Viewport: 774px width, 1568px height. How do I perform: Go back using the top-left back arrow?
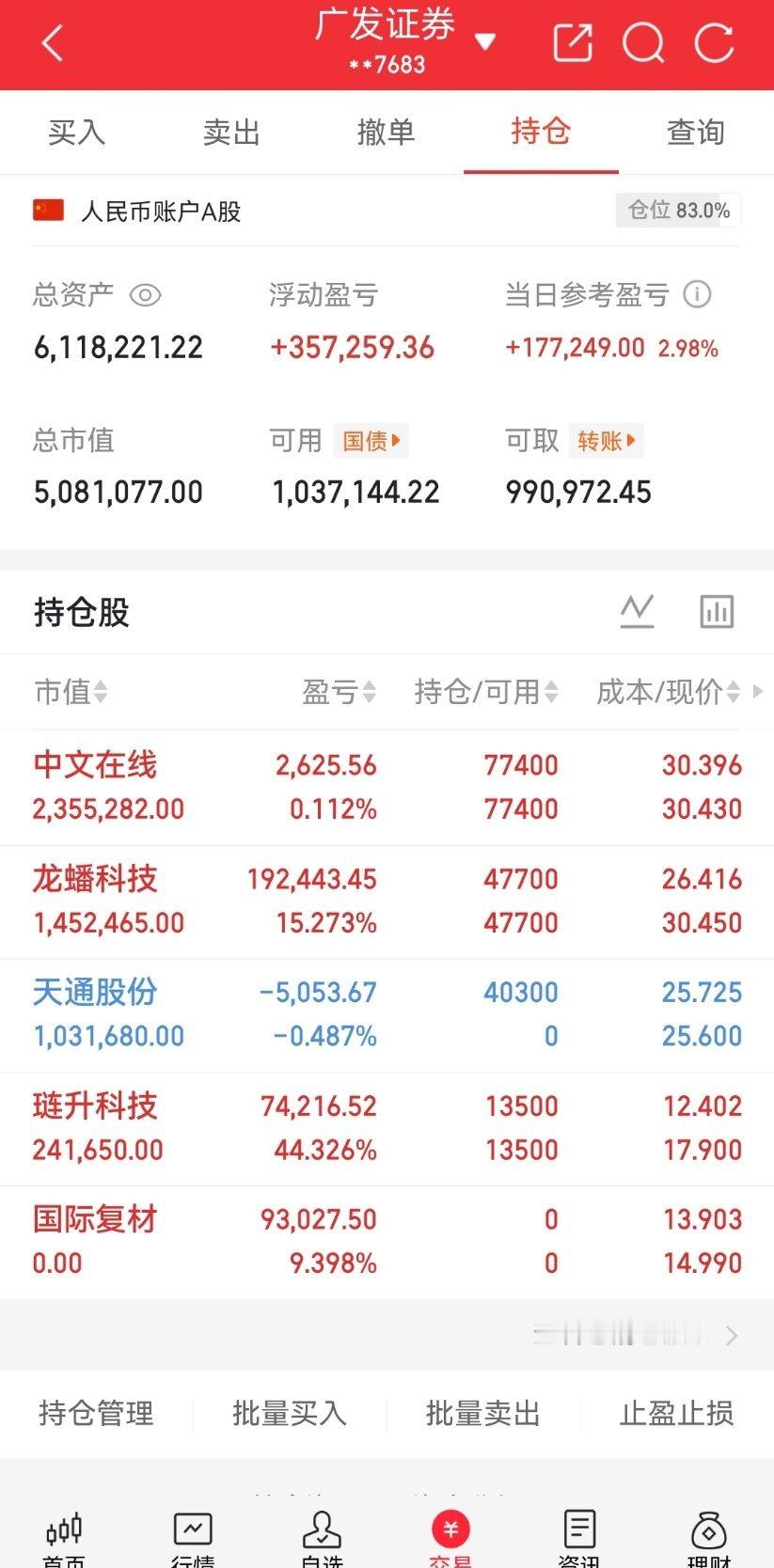pyautogui.click(x=52, y=42)
